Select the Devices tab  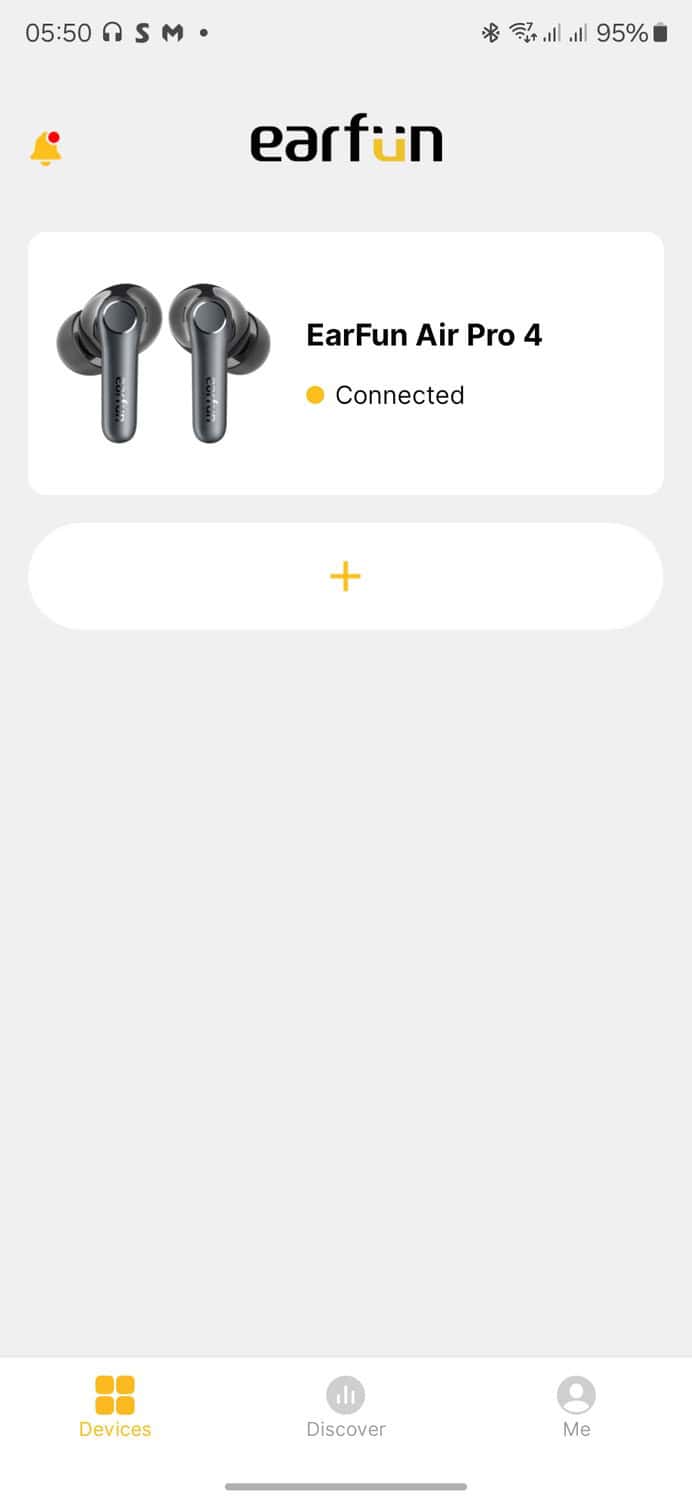(x=115, y=1406)
